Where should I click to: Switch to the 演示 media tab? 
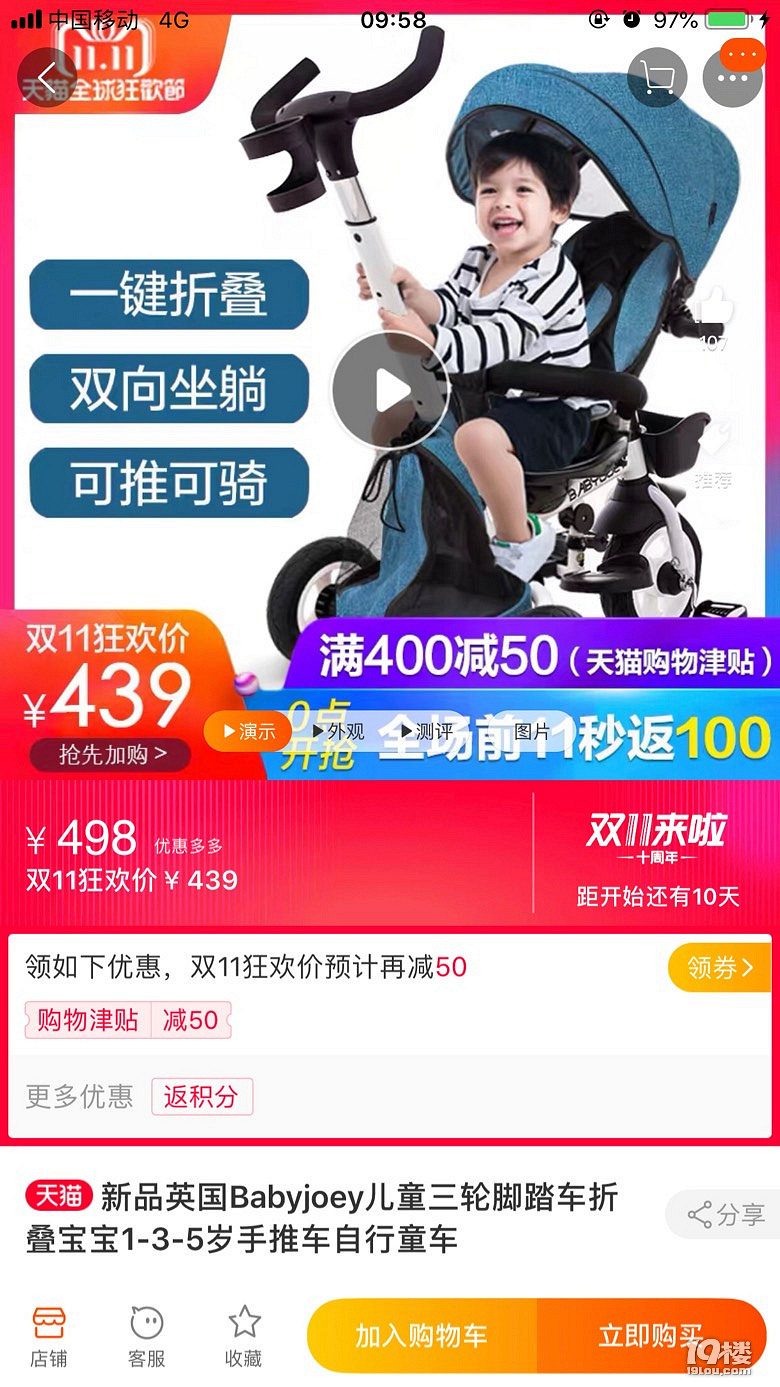pos(249,732)
